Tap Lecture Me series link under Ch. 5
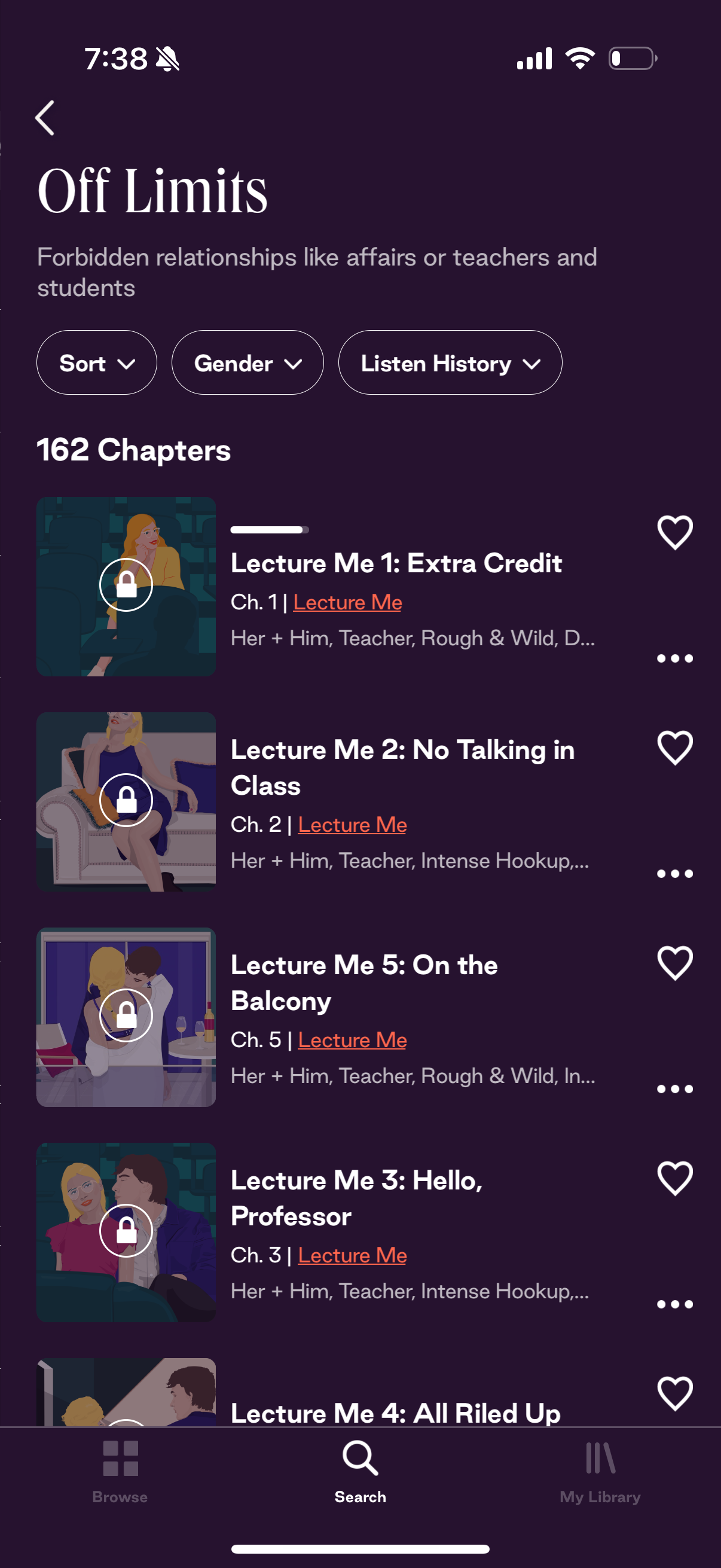 pos(352,1041)
